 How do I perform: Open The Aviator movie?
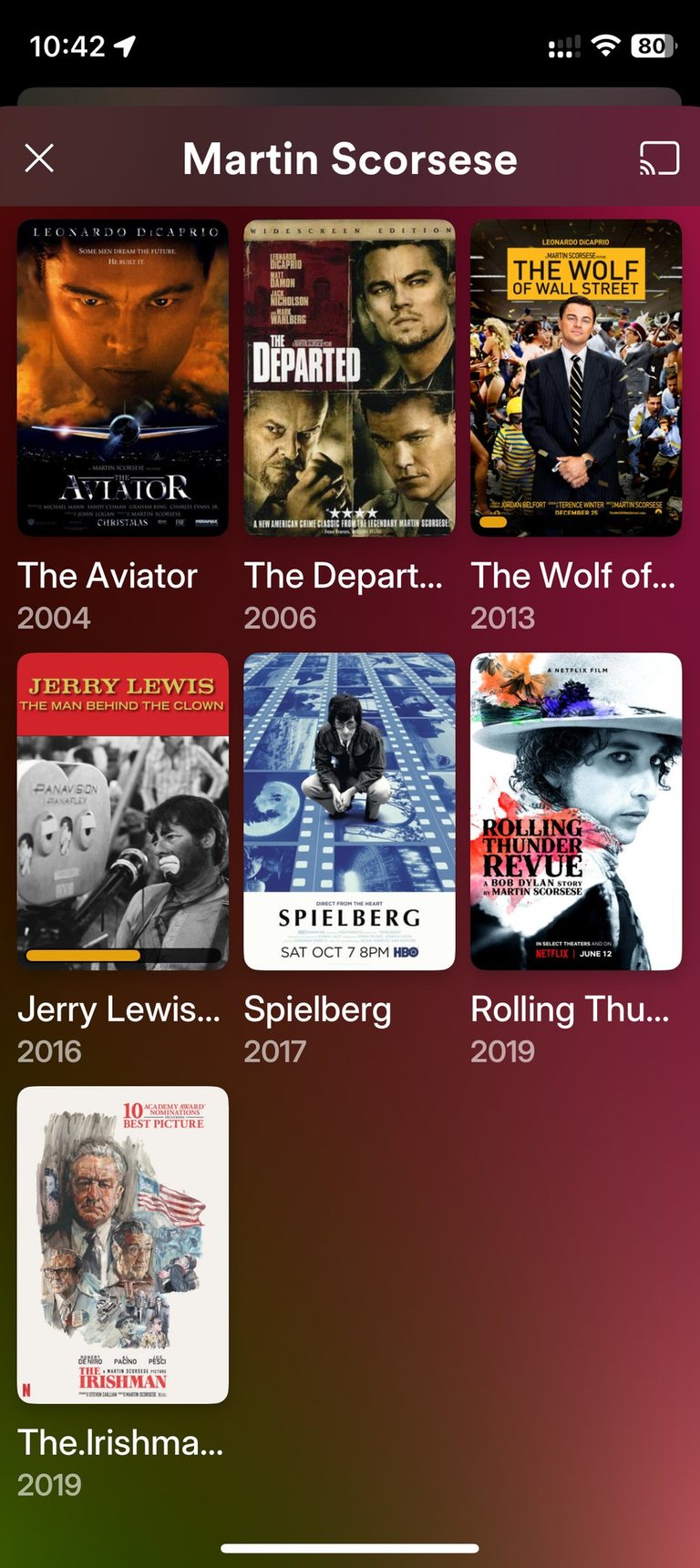coord(123,378)
